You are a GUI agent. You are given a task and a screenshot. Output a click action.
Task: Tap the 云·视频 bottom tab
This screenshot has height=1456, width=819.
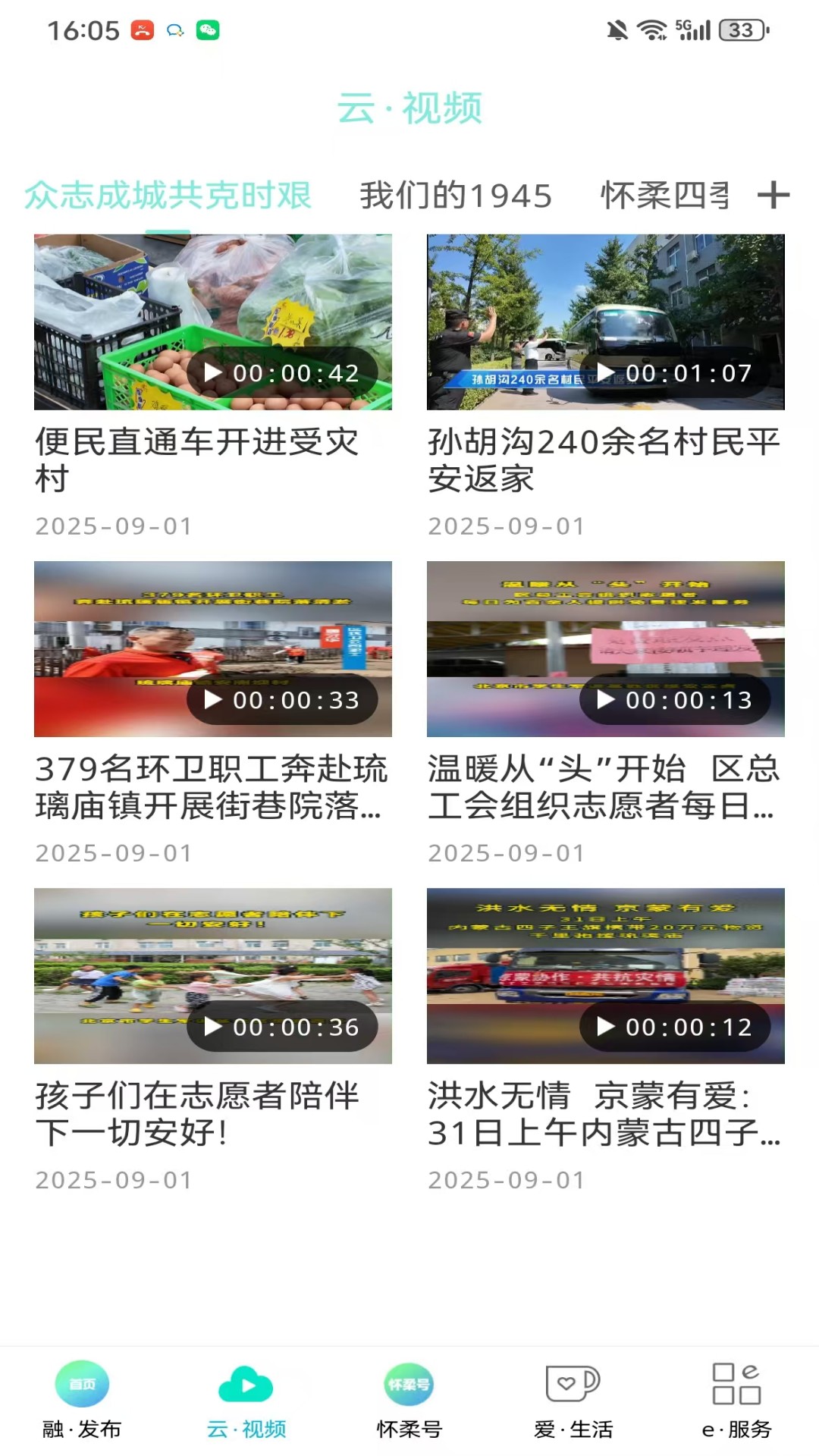tap(246, 1401)
